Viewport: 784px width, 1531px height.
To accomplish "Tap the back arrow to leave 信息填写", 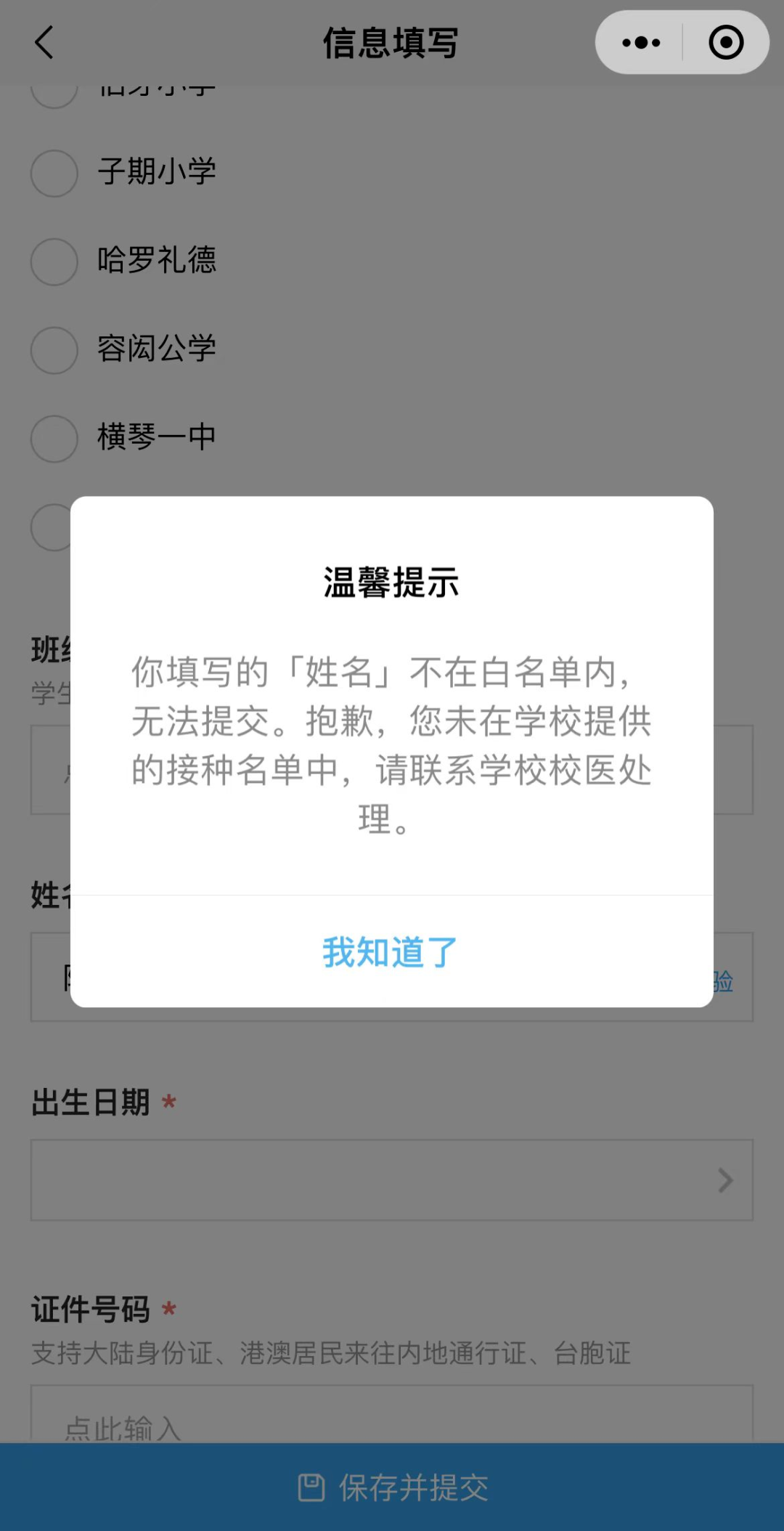I will click(45, 43).
